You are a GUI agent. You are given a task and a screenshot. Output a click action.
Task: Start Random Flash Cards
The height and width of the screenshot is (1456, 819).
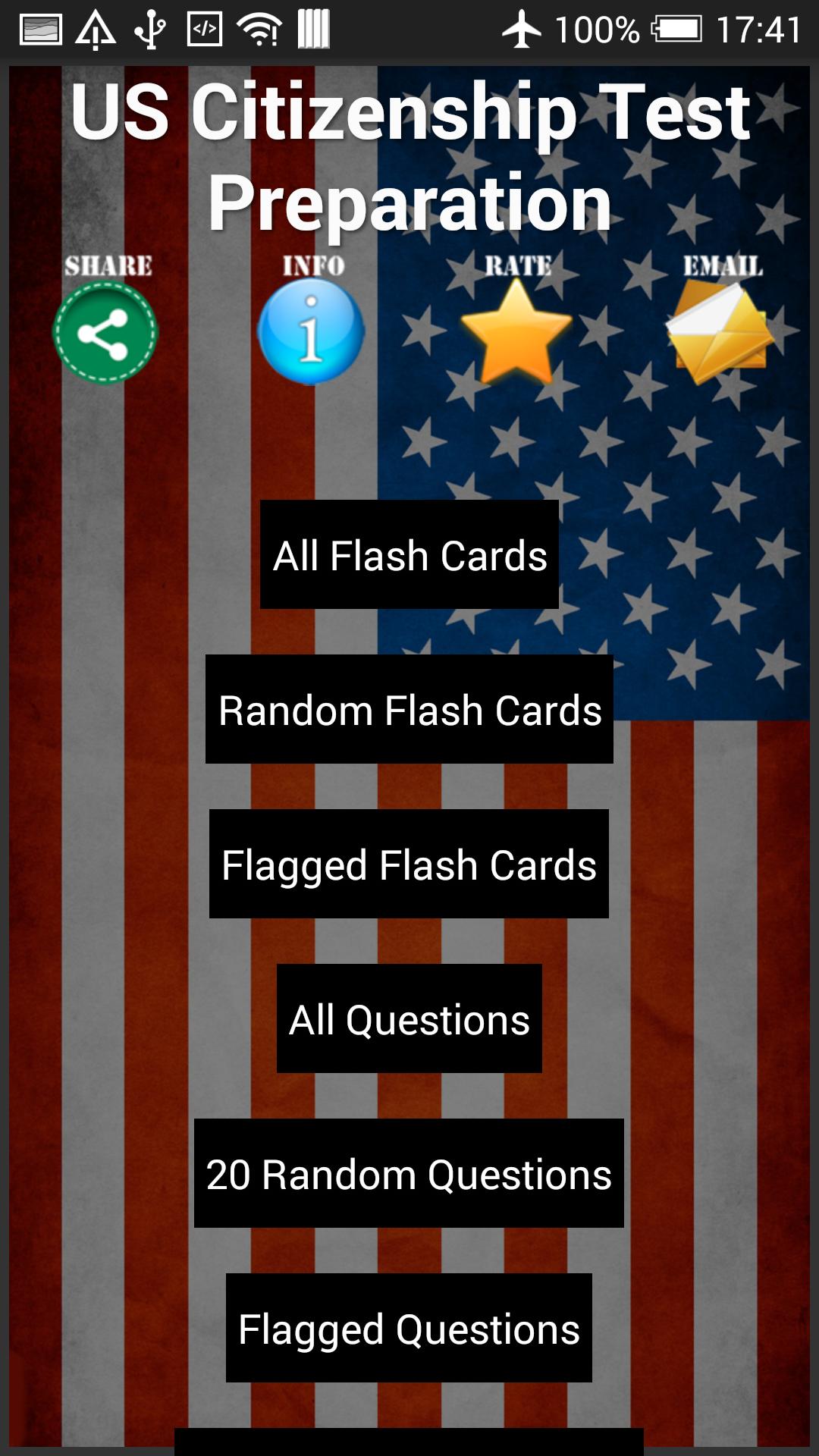[409, 709]
